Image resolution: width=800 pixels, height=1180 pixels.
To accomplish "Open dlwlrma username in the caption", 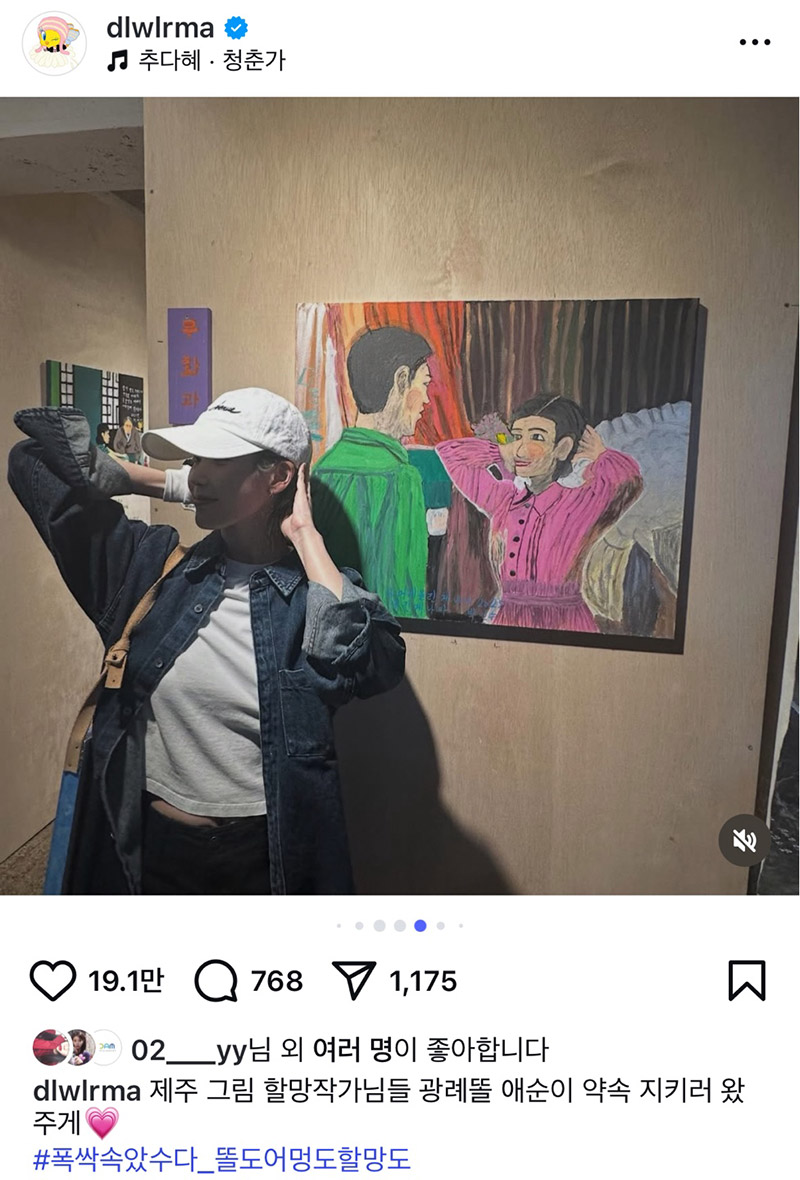I will [89, 1086].
